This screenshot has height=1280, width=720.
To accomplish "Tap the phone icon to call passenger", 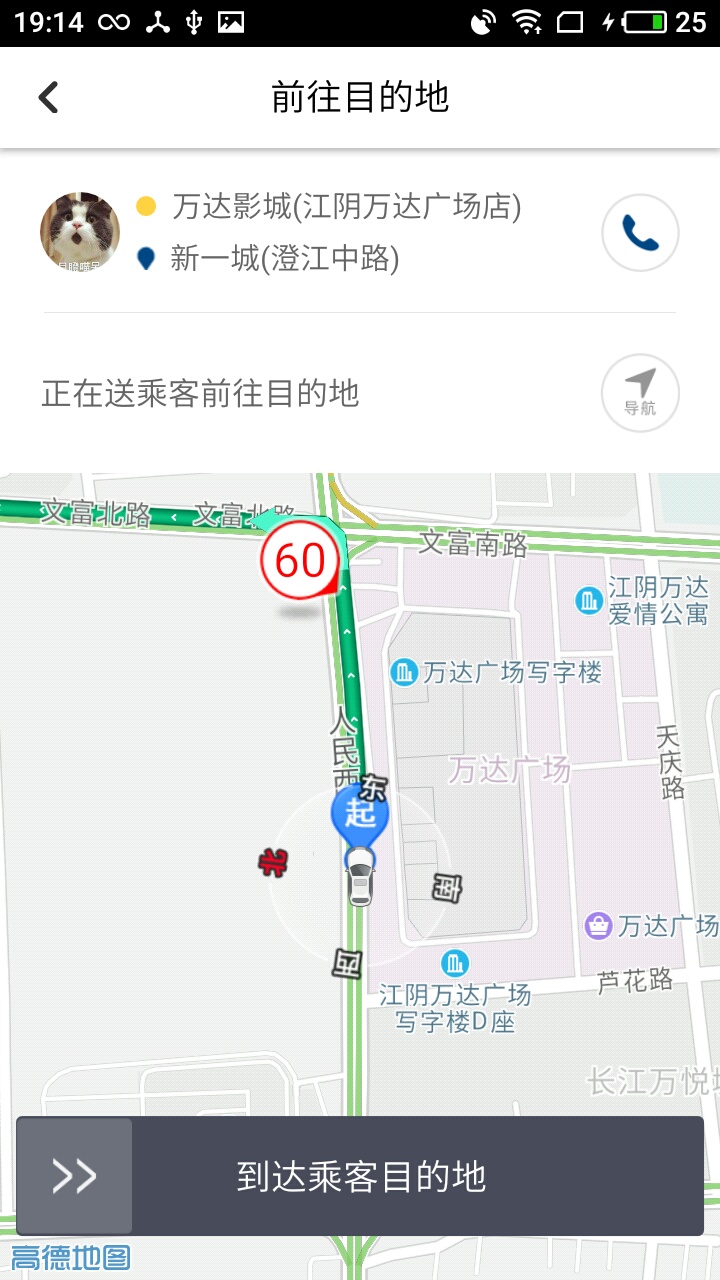I will (x=639, y=232).
